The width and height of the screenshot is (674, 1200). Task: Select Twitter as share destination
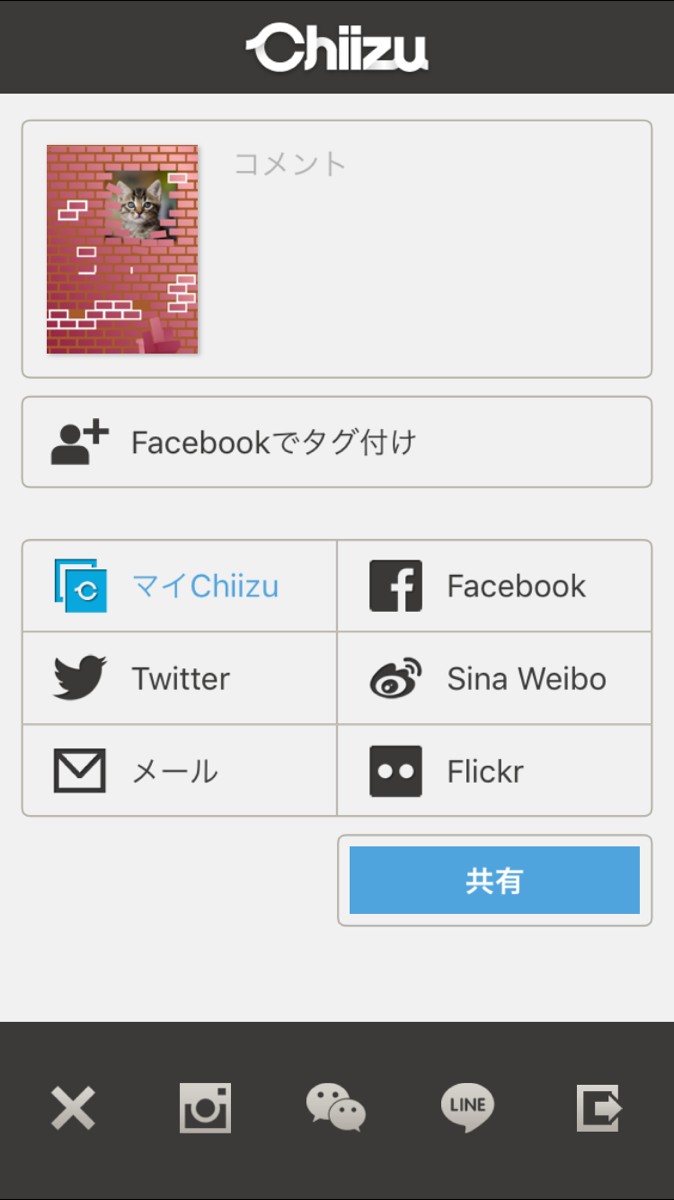tap(180, 679)
